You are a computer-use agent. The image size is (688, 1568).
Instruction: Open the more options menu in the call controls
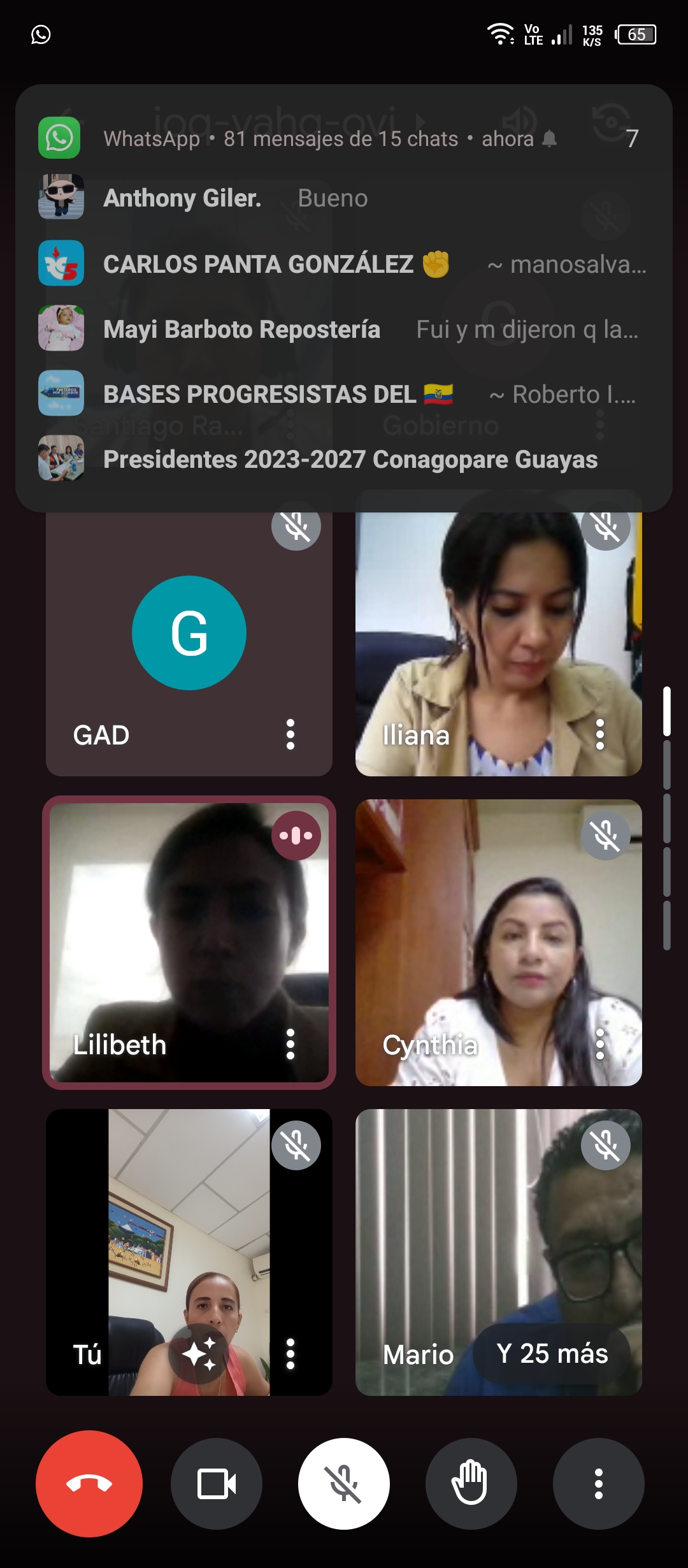coord(598,1483)
